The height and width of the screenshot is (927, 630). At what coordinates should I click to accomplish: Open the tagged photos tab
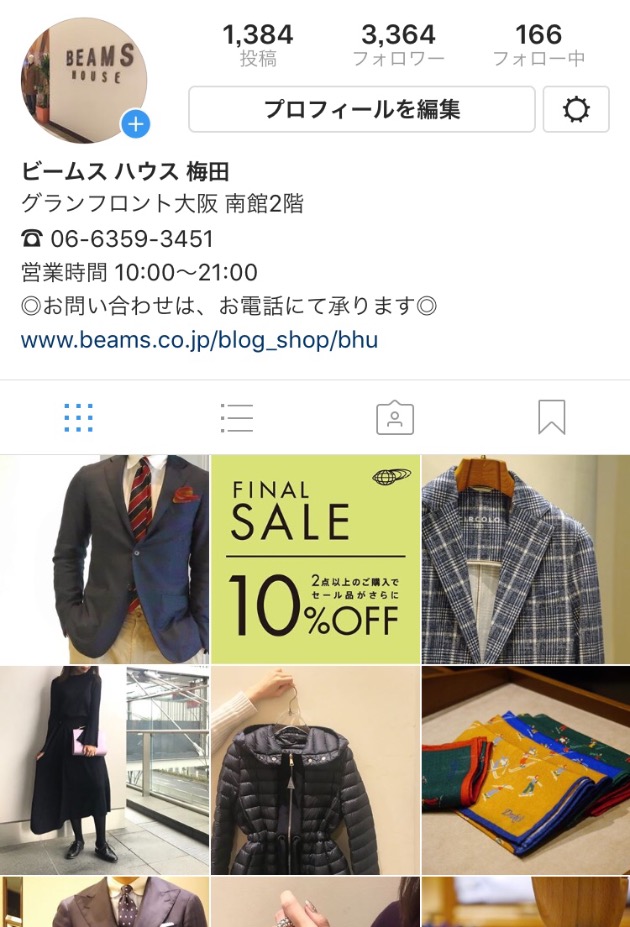394,418
